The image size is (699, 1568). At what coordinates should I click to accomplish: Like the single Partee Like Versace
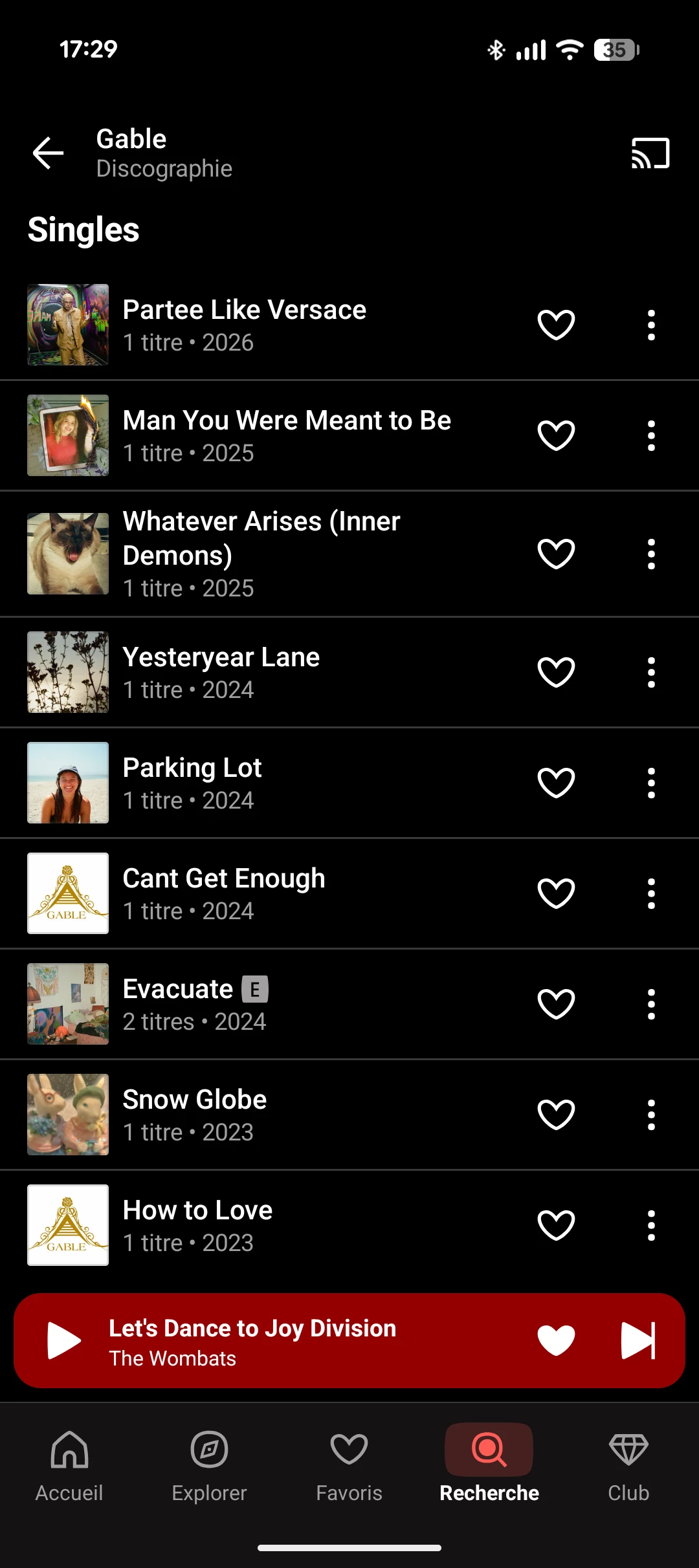pyautogui.click(x=556, y=325)
